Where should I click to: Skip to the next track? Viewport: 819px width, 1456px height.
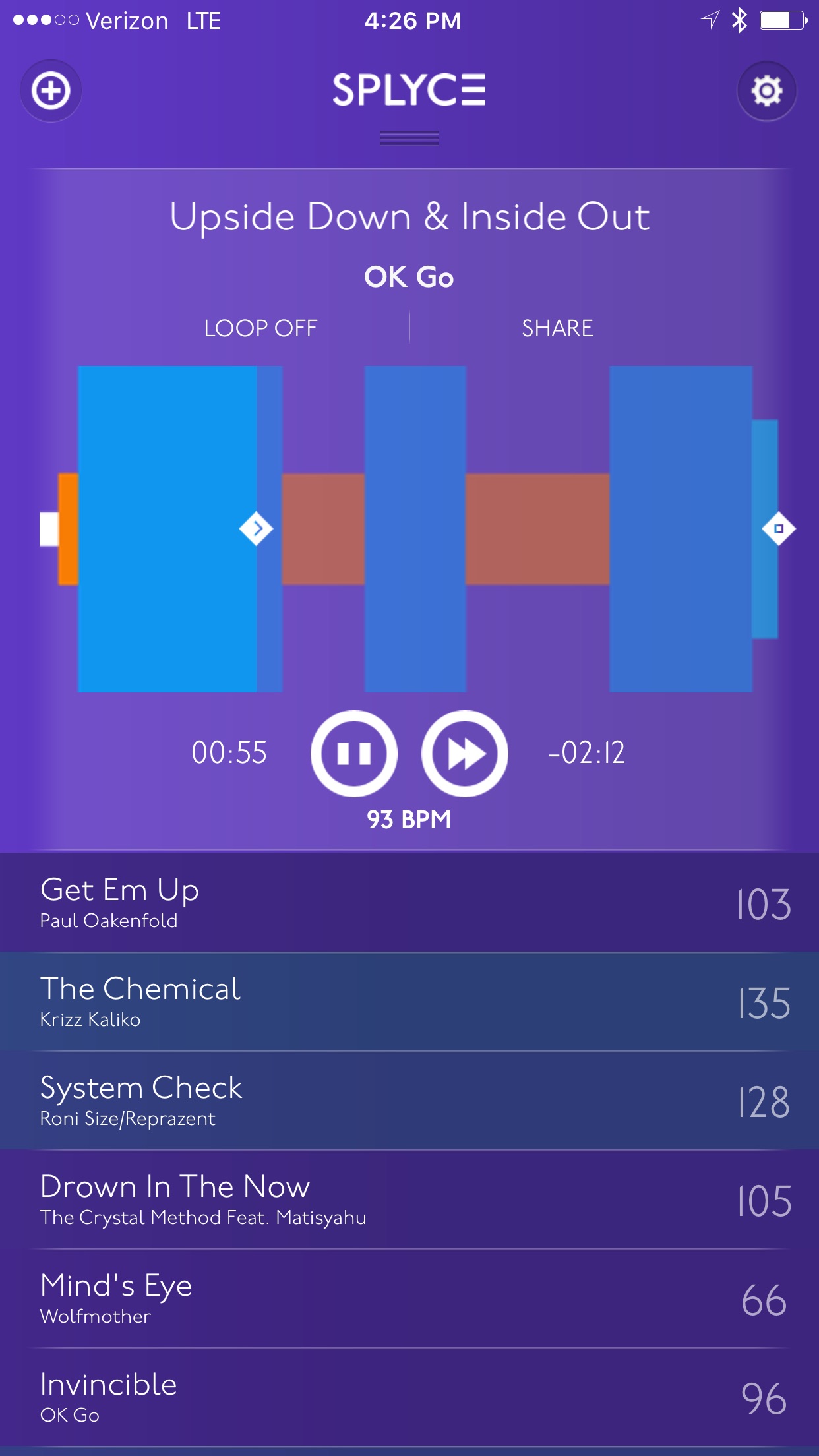click(x=465, y=753)
